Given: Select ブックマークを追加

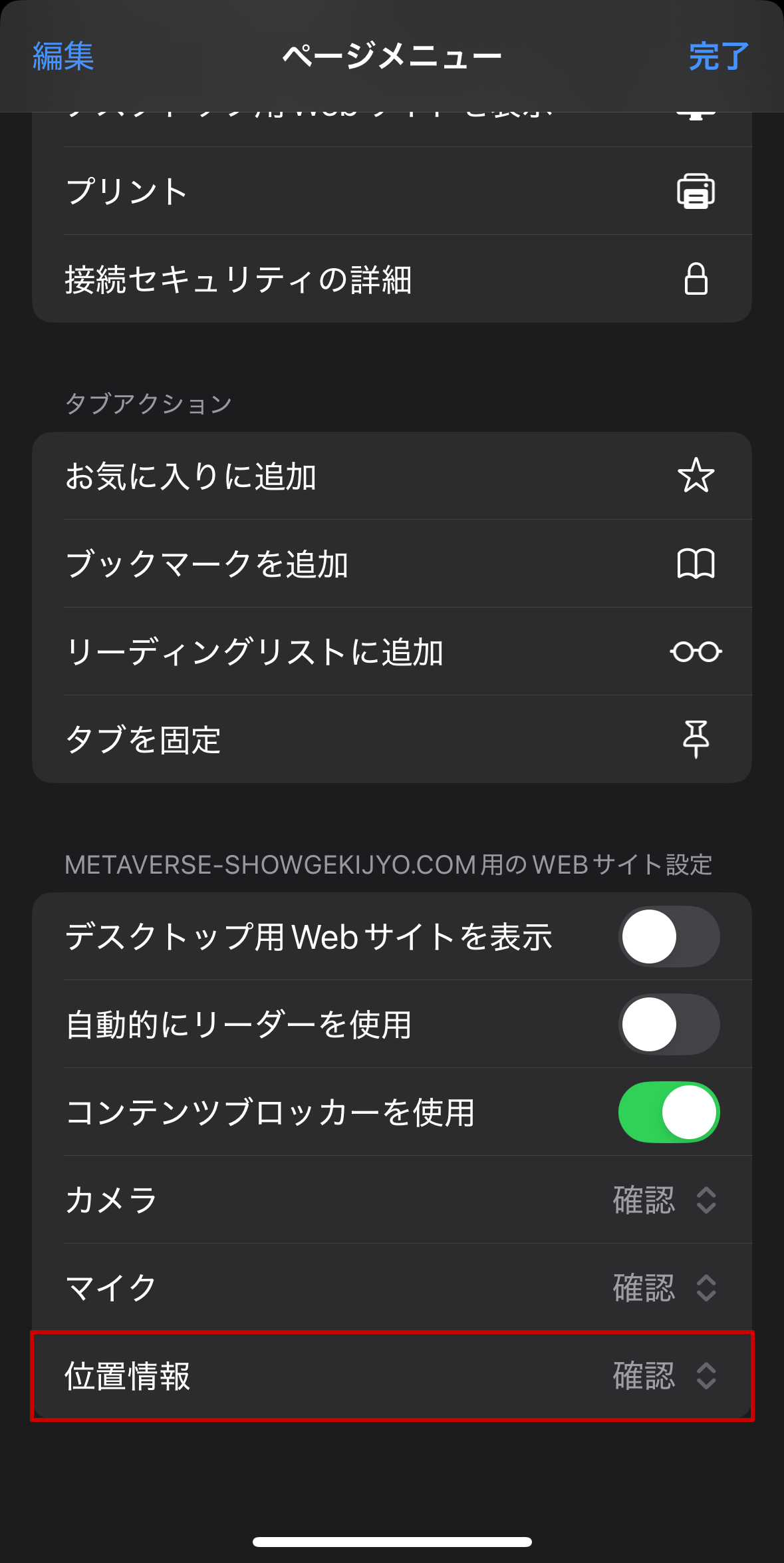Looking at the screenshot, I should [392, 564].
